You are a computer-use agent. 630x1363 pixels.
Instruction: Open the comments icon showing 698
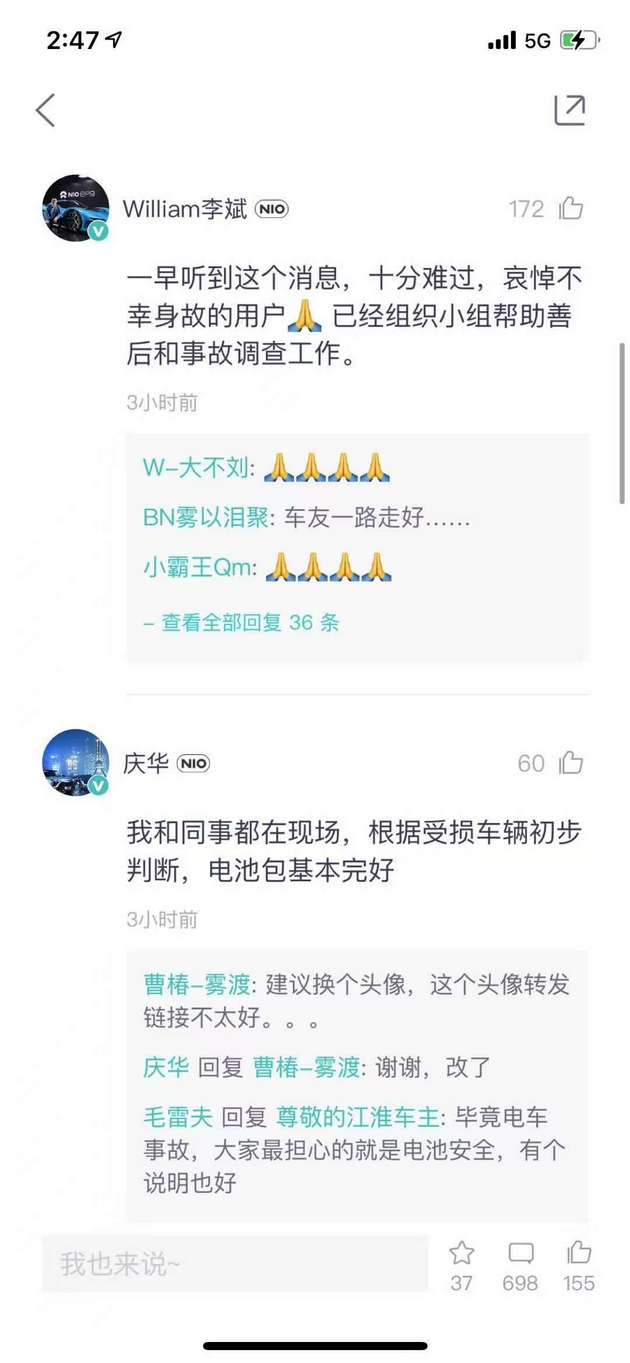coord(520,1253)
